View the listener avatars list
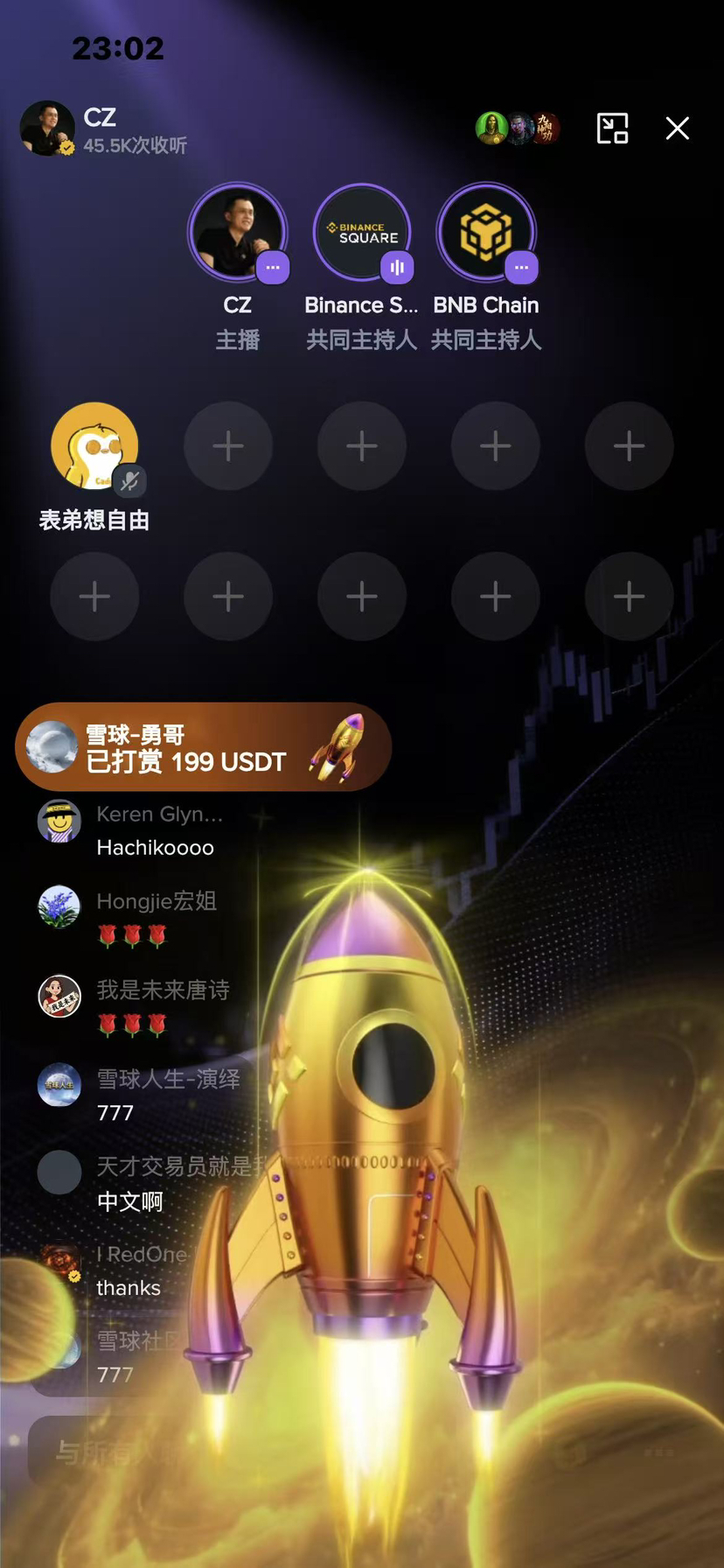The height and width of the screenshot is (1568, 724). tap(518, 129)
